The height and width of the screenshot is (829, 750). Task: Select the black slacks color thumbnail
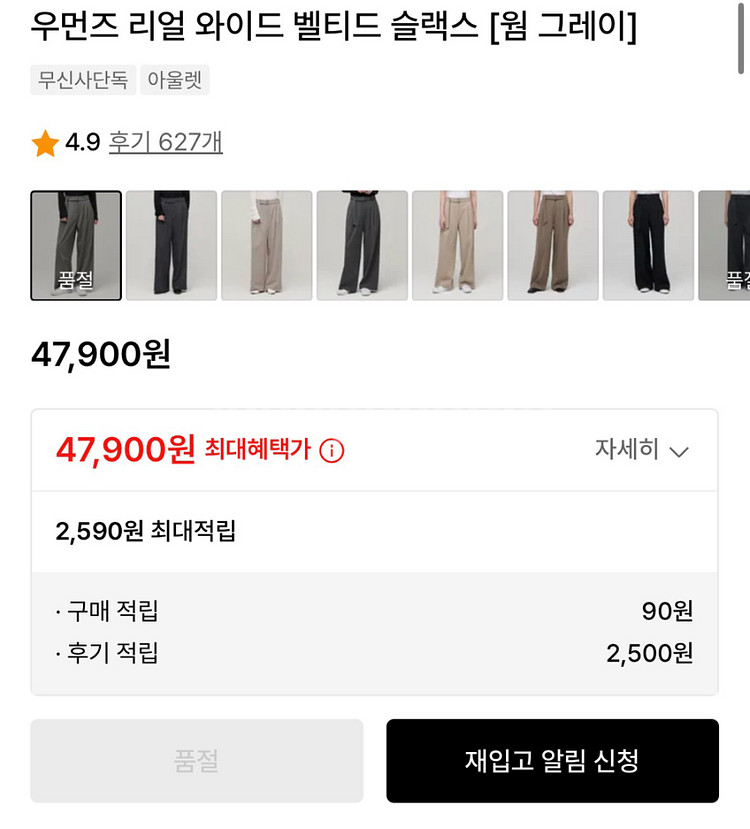pyautogui.click(x=648, y=245)
